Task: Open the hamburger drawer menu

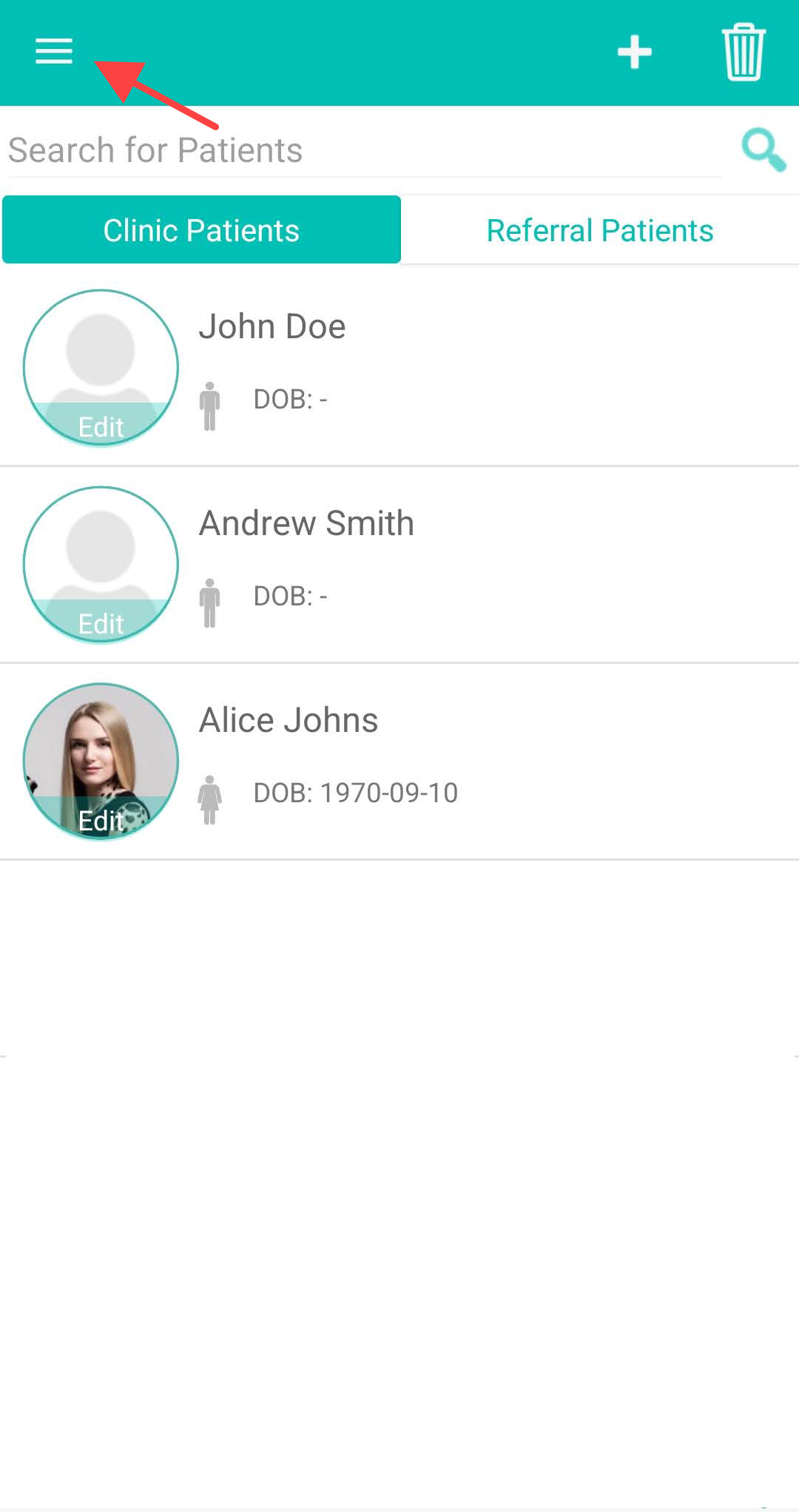Action: [x=54, y=52]
